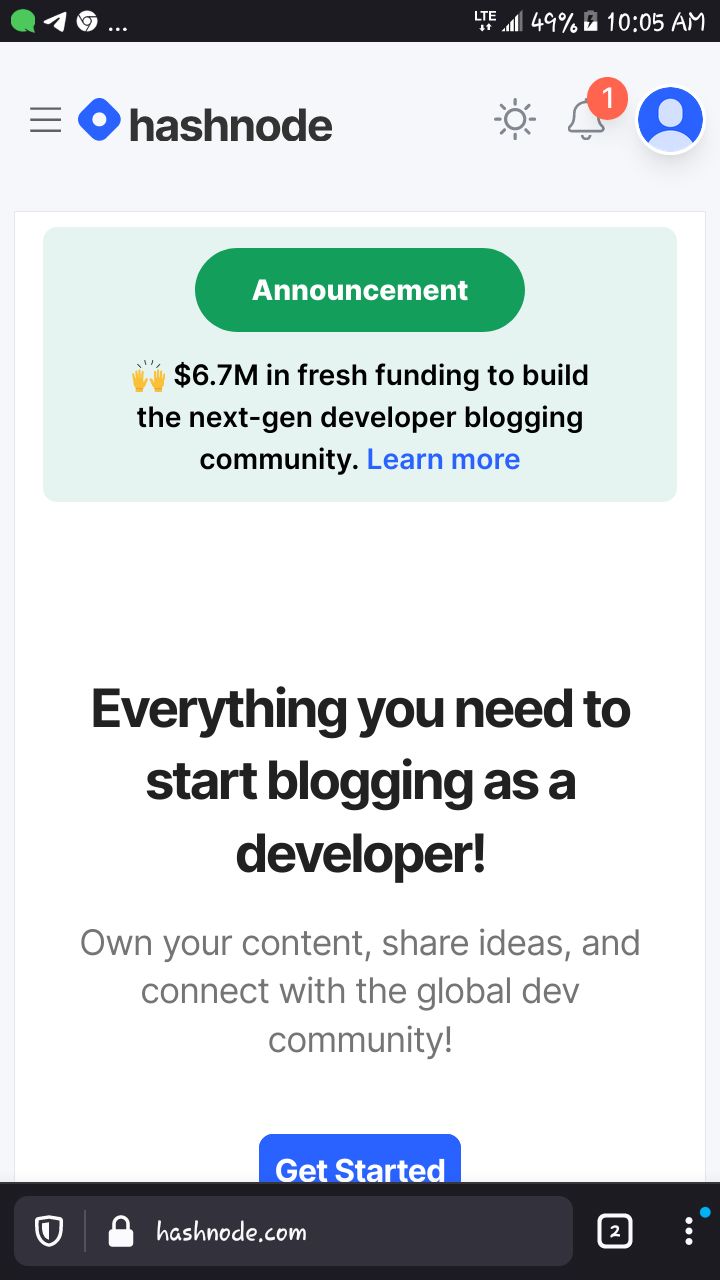Tap the green Announcement button
Image resolution: width=720 pixels, height=1280 pixels.
tap(360, 290)
